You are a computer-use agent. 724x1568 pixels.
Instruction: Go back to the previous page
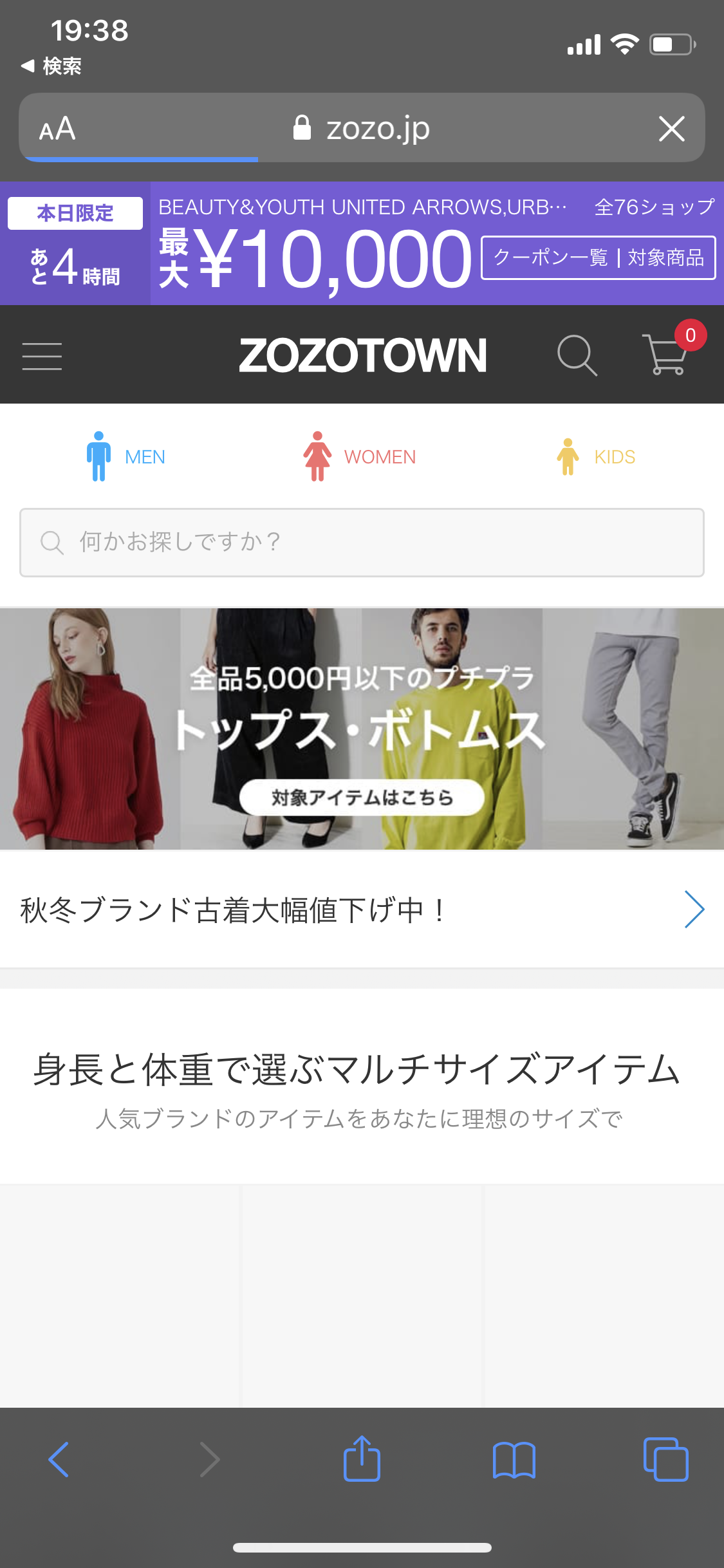tap(59, 1459)
